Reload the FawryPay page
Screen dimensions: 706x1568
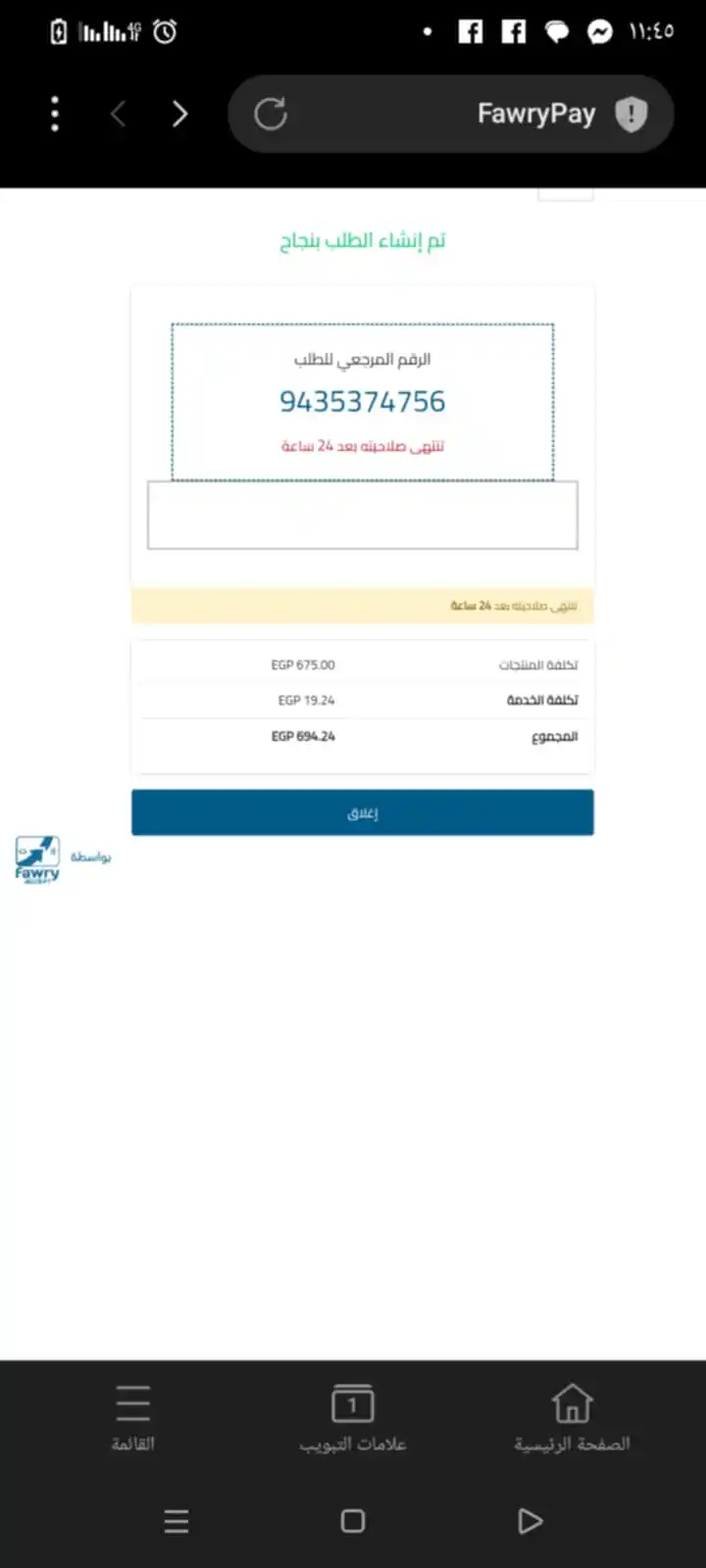(271, 114)
